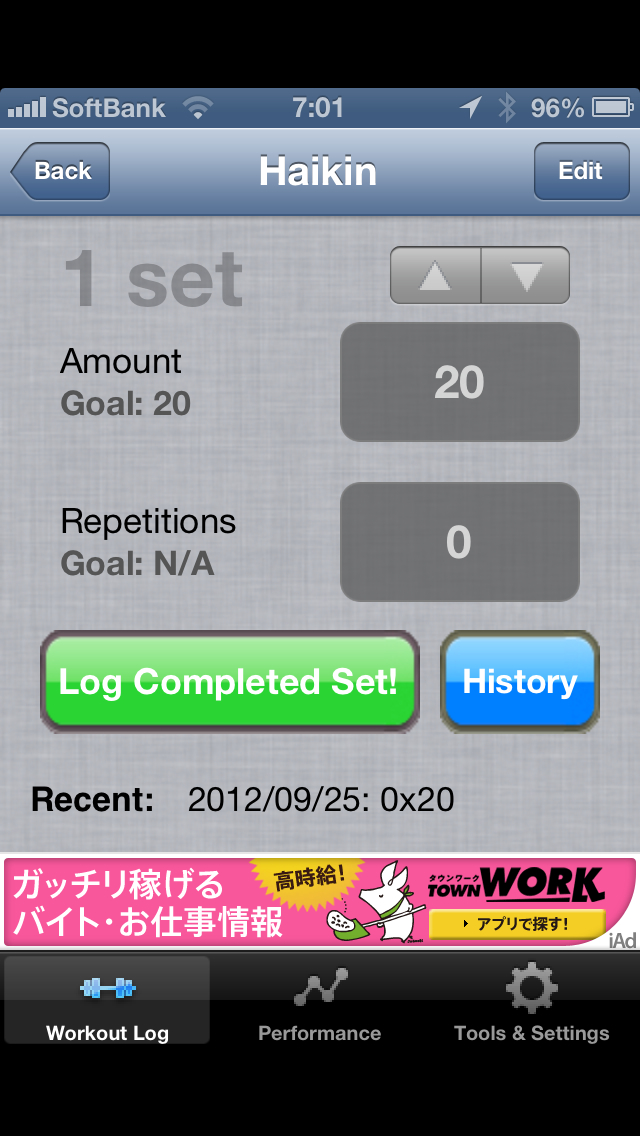Select the Repetitions value field showing 0
Image resolution: width=640 pixels, height=1136 pixels.
coord(460,542)
